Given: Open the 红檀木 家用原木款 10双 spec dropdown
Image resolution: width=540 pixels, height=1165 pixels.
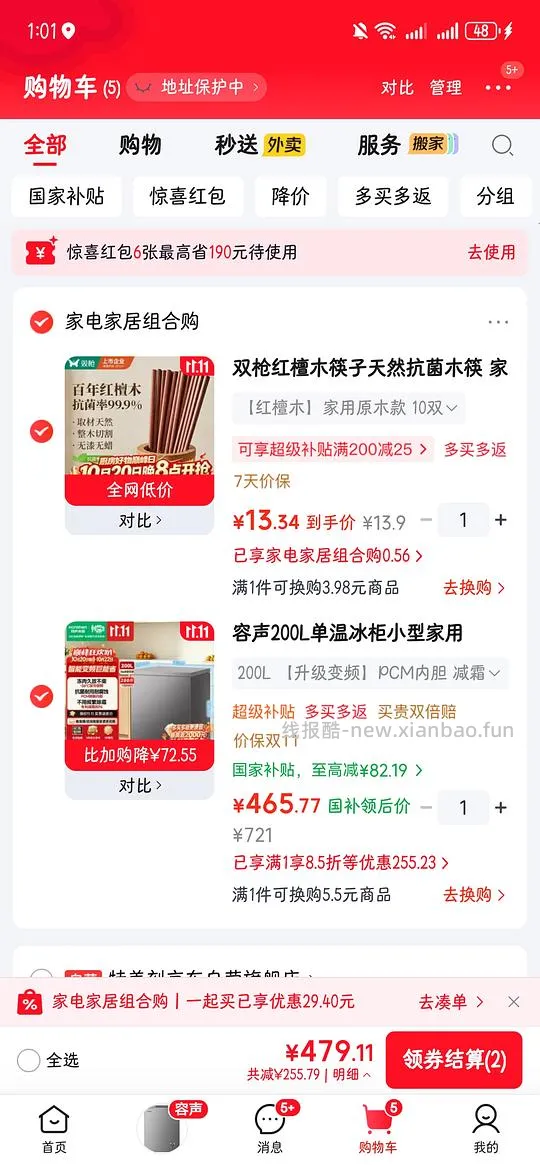Looking at the screenshot, I should point(349,408).
